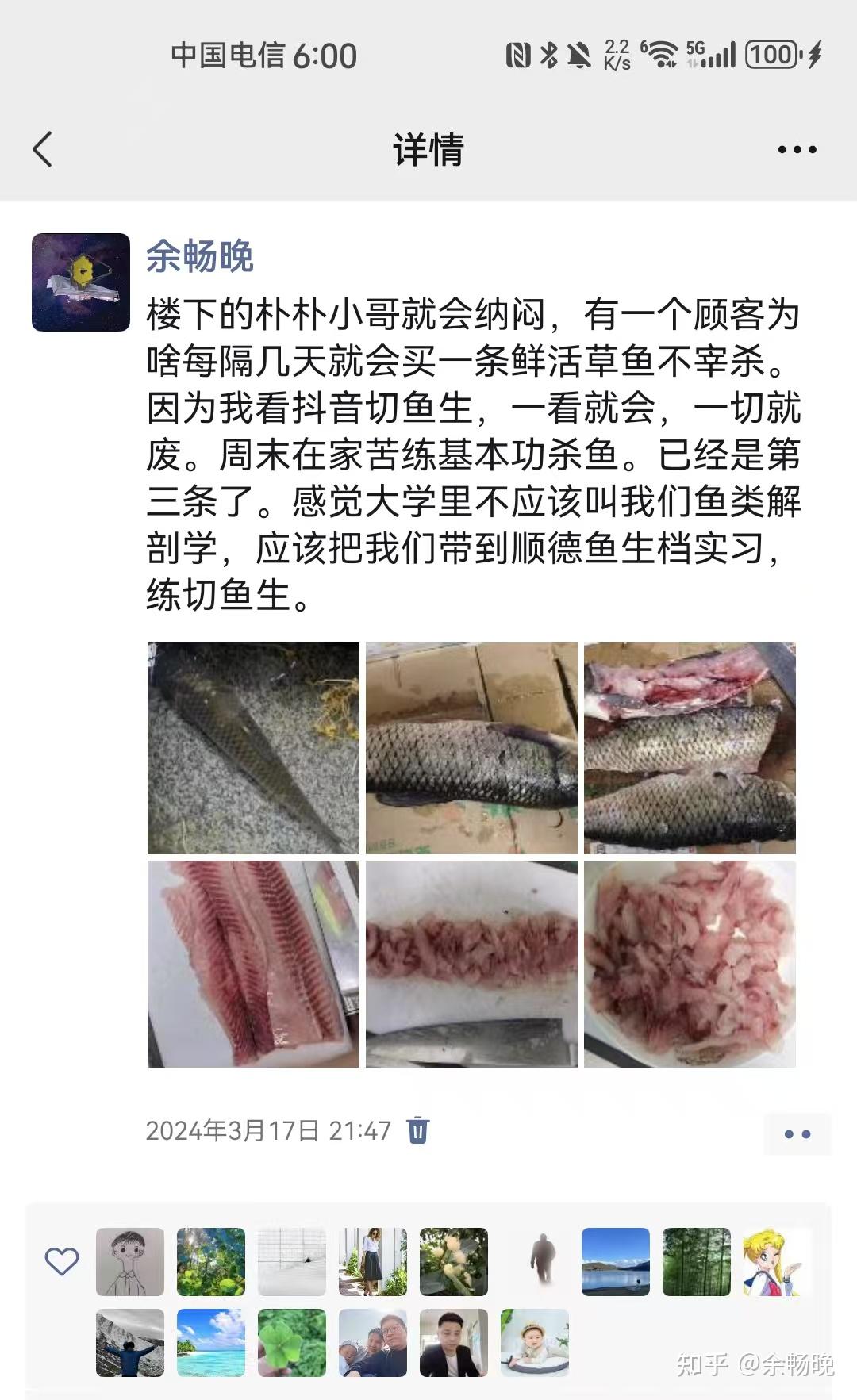Open 余畅晚's profile avatar
Screen dimensions: 857x1400
81,282
